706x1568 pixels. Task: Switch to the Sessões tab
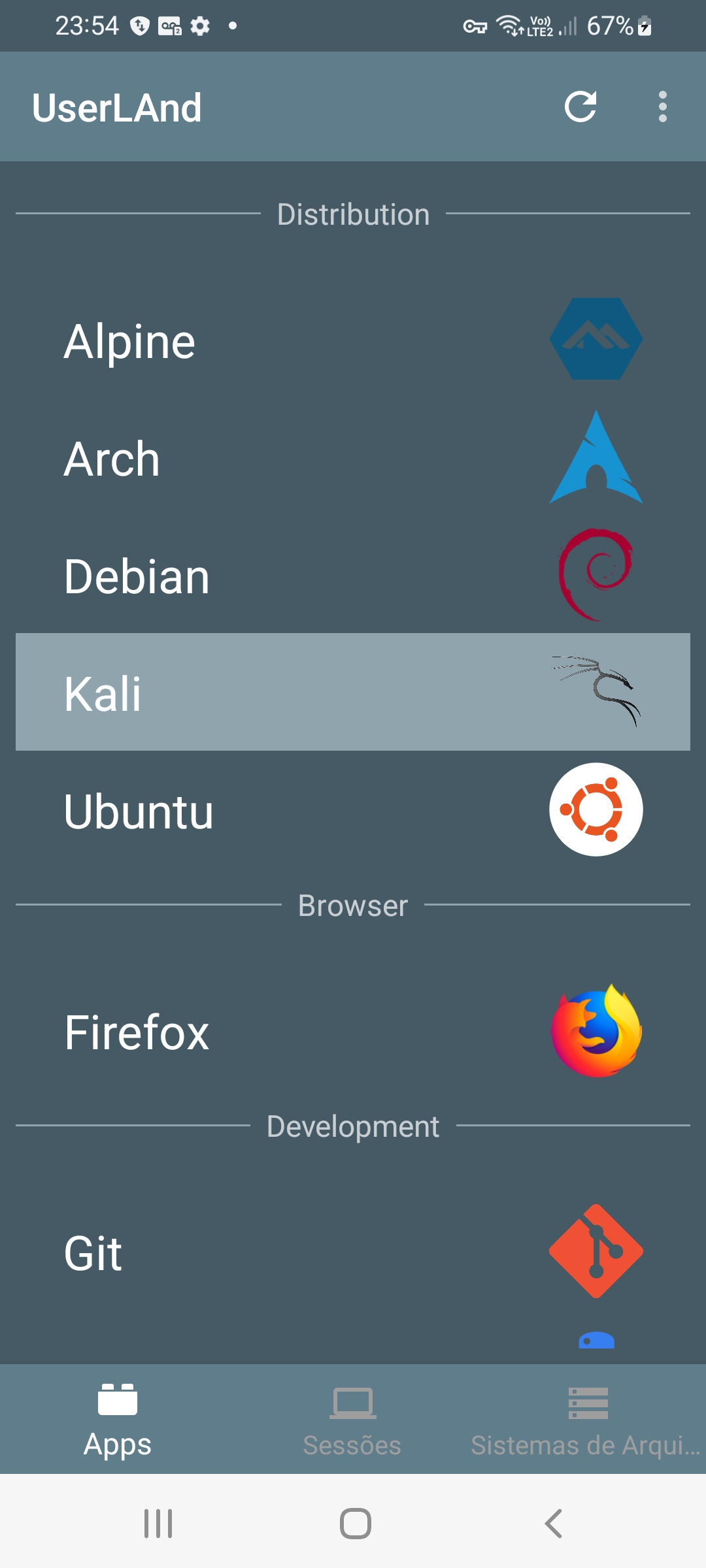coord(352,1420)
